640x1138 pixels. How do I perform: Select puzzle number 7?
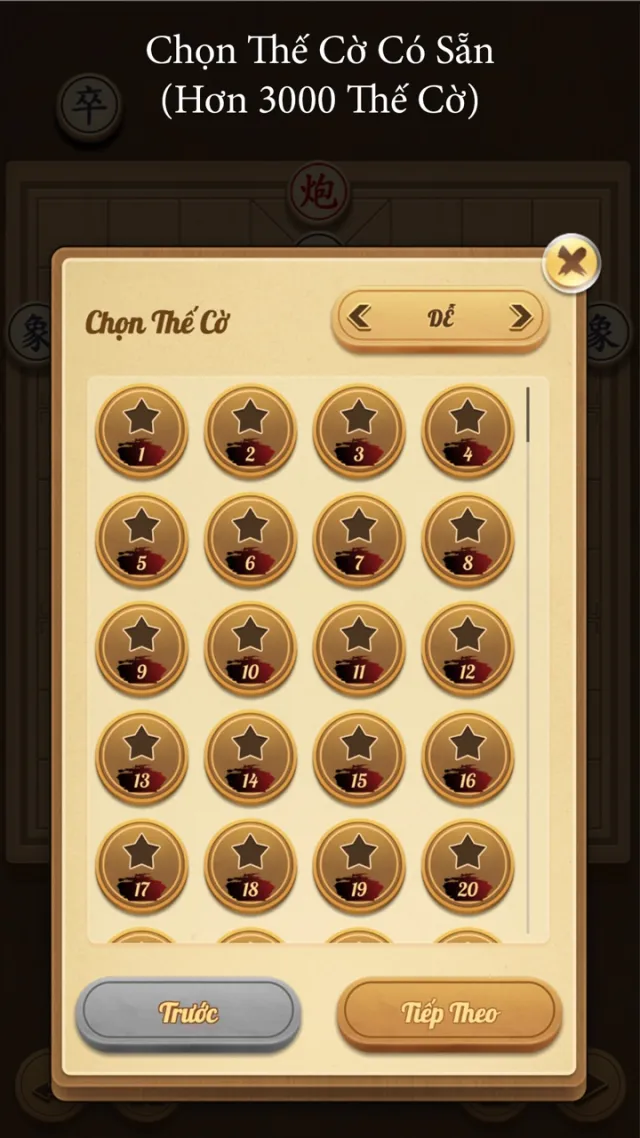tap(359, 540)
